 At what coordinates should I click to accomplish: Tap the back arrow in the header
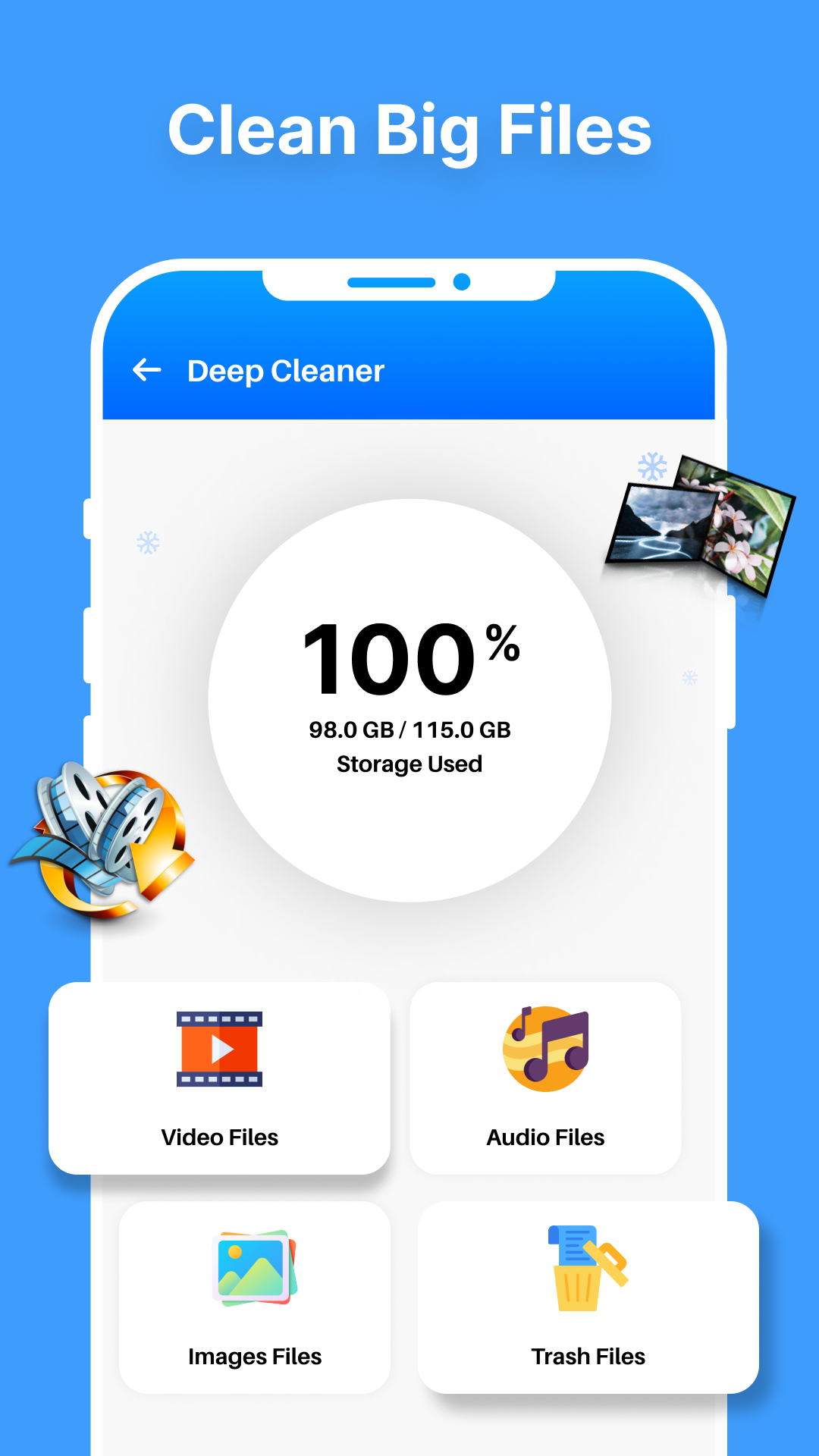(146, 370)
